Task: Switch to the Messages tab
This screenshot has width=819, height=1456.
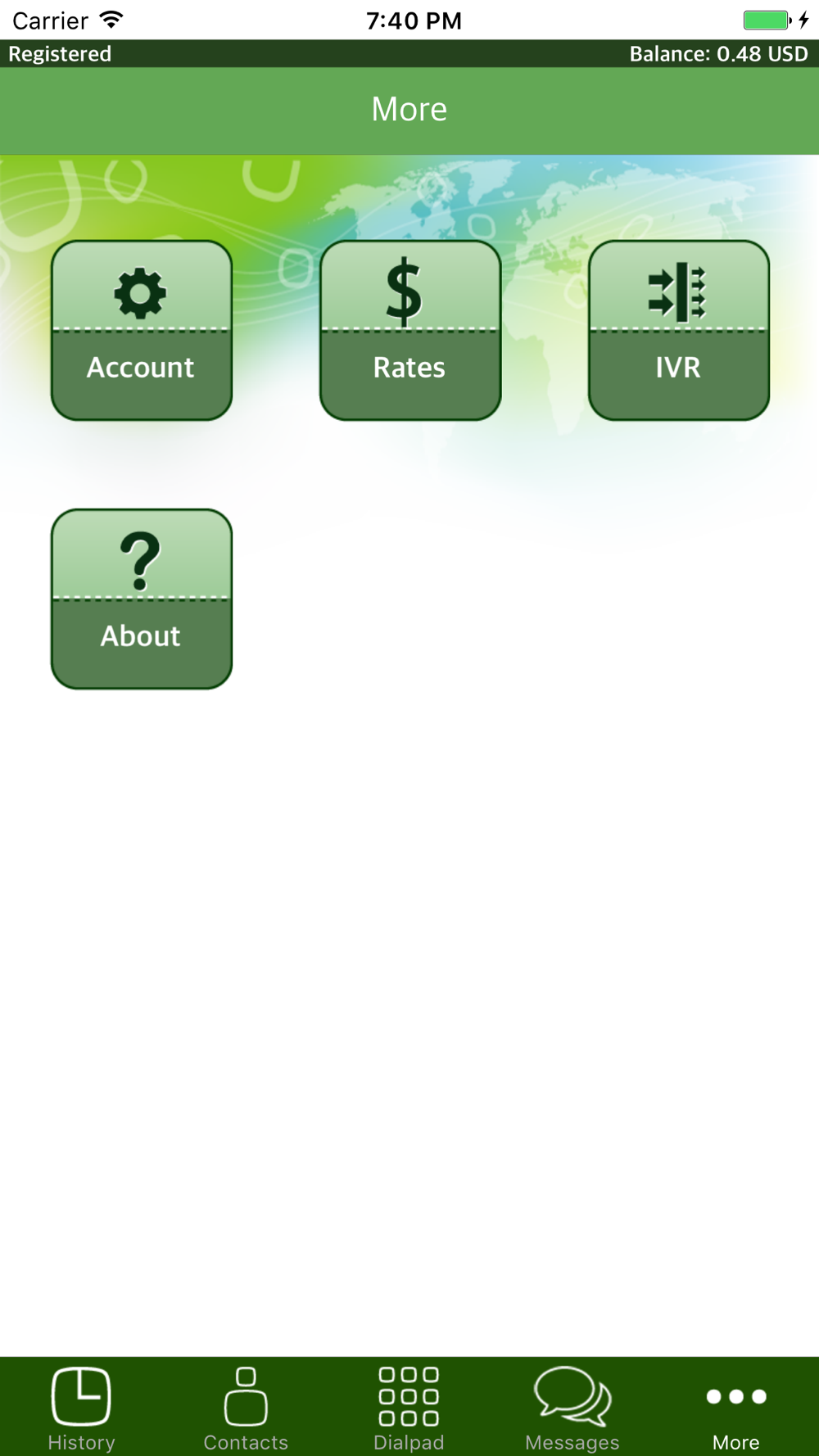Action: click(x=572, y=1408)
